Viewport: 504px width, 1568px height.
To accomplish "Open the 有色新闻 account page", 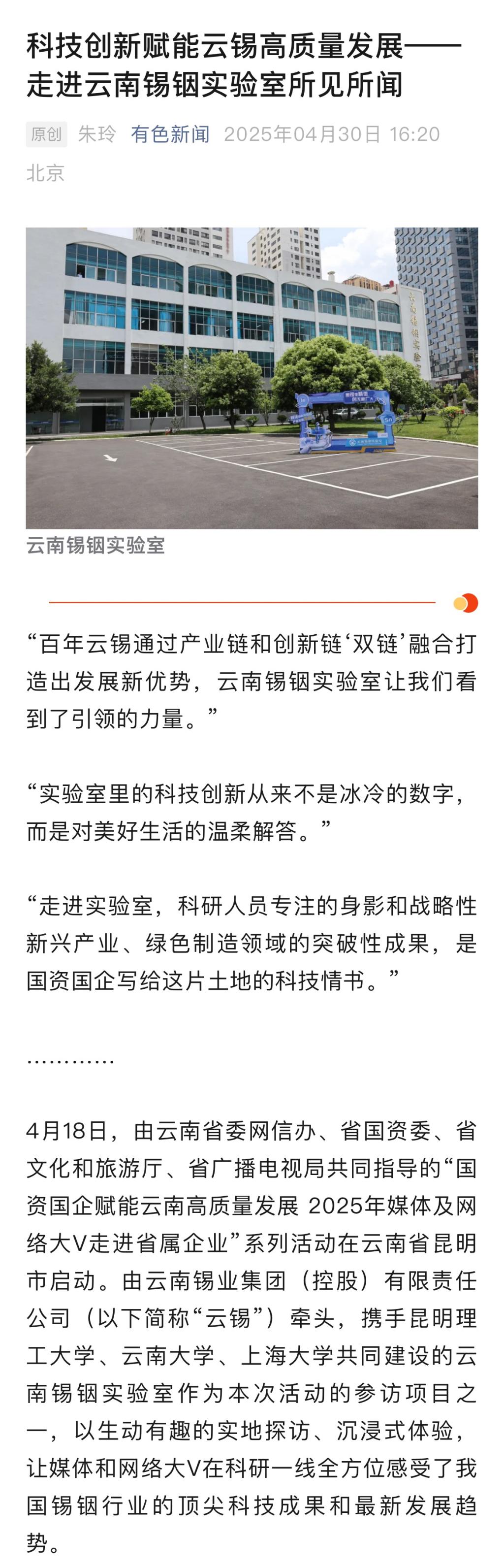I will pos(170,134).
